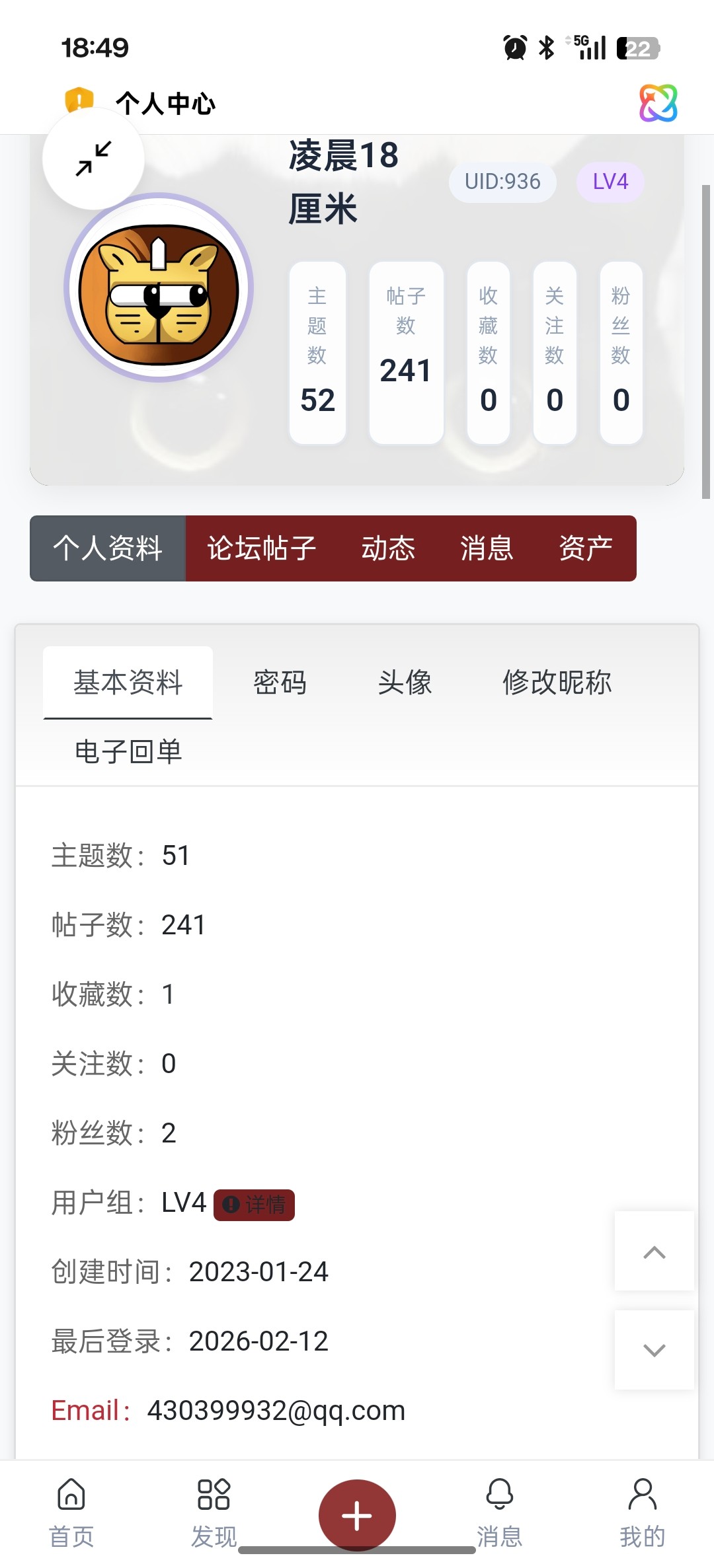Select the 消息 tab in the profile bar

(487, 548)
